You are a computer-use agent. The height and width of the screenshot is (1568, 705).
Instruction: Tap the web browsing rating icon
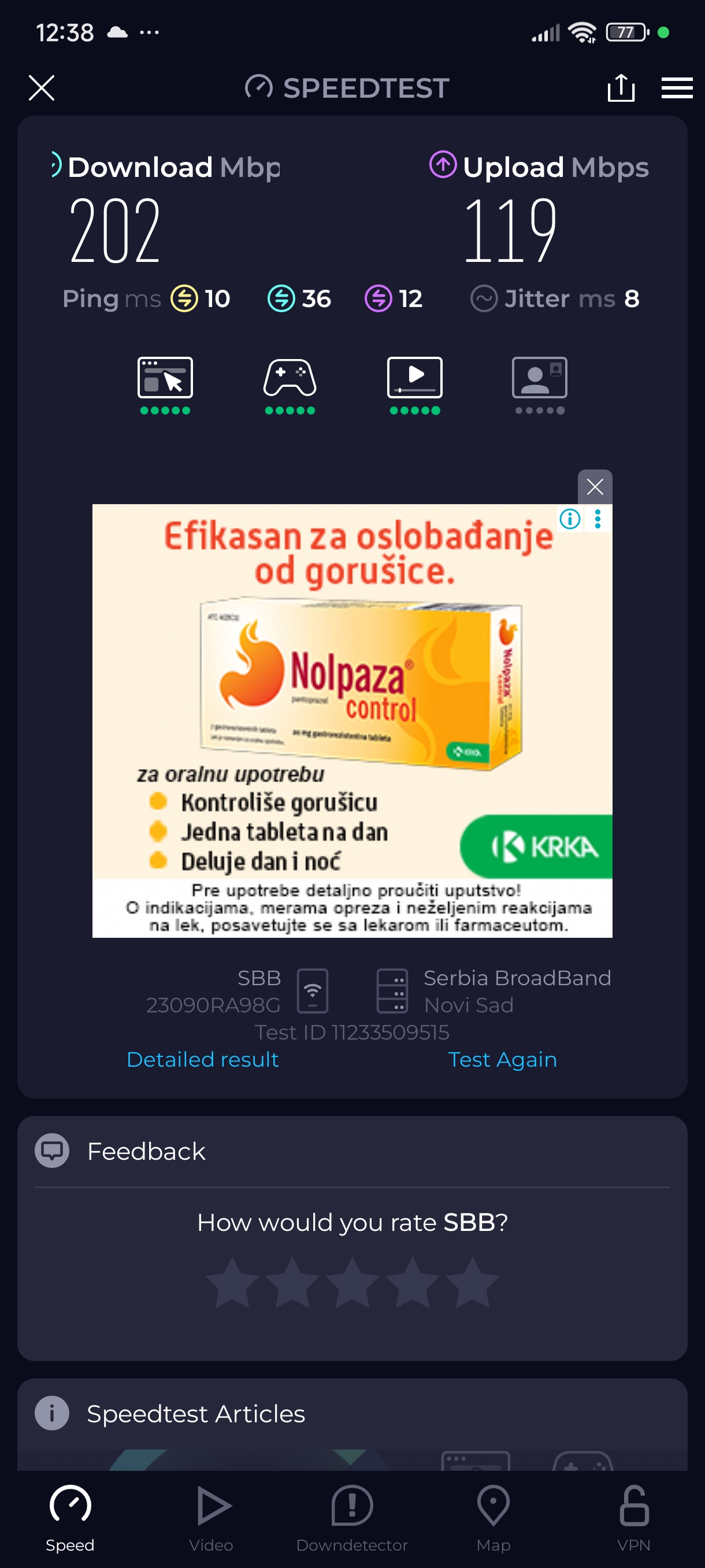point(165,379)
